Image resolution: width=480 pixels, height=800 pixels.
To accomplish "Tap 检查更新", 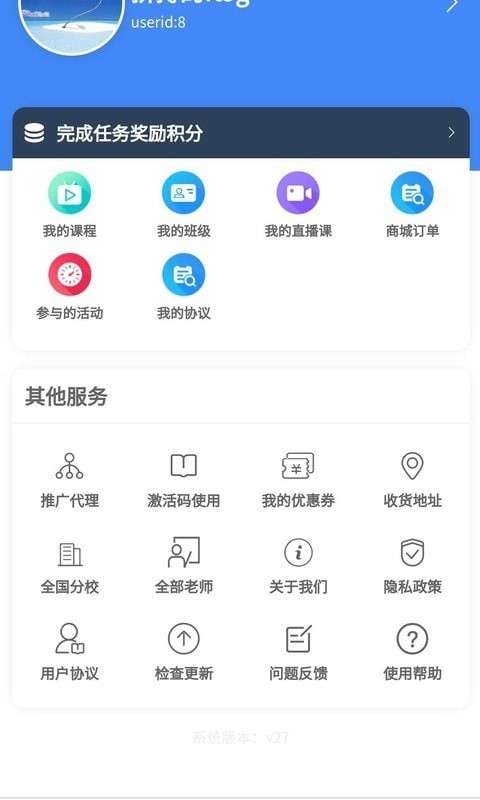I will click(x=184, y=653).
